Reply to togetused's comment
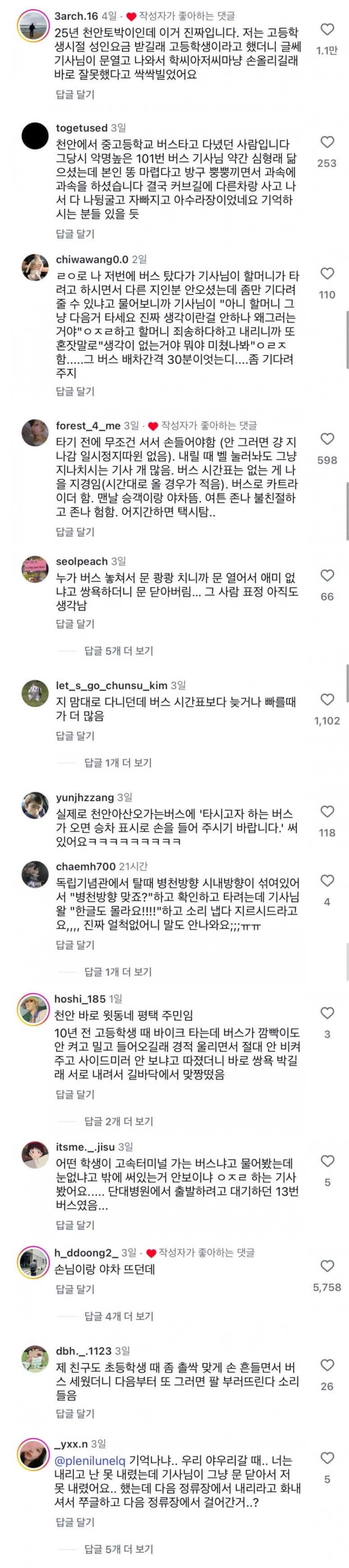 click(75, 234)
